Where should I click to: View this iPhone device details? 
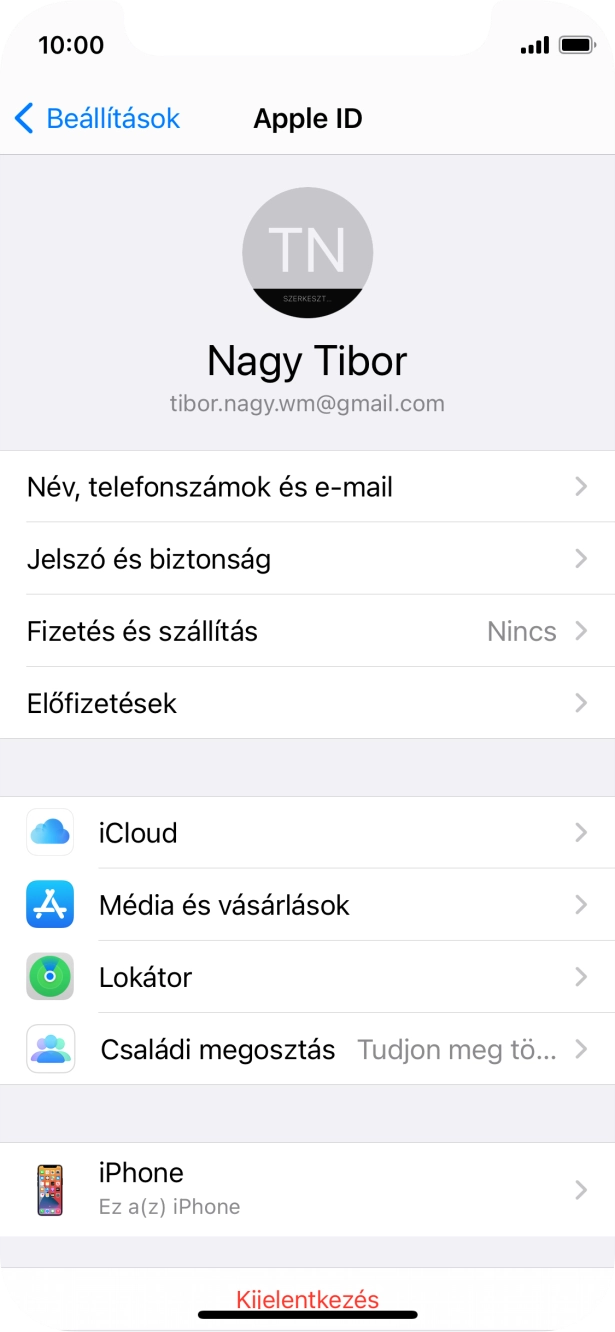click(x=307, y=1189)
